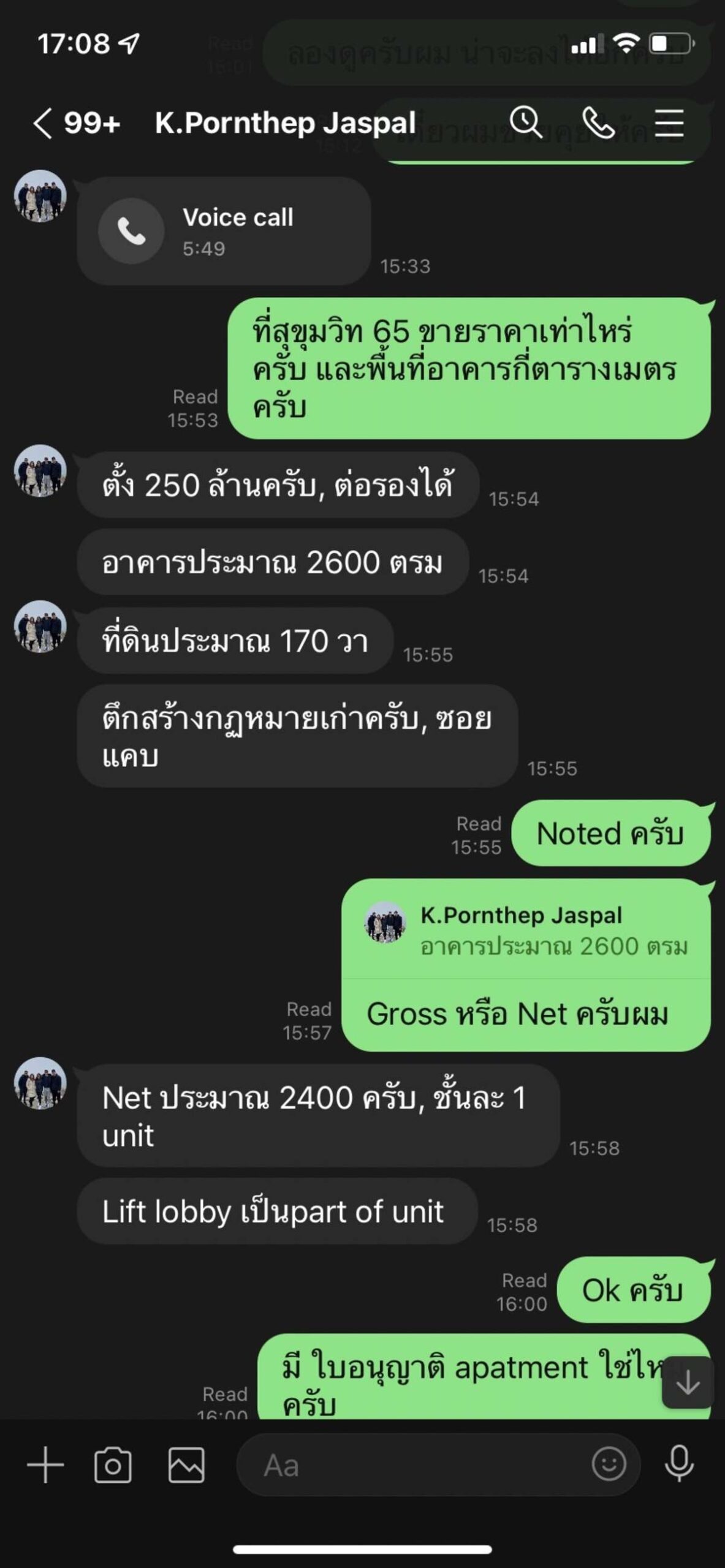Choose a picture from the gallery
This screenshot has height=1568, width=725.
tap(186, 1465)
